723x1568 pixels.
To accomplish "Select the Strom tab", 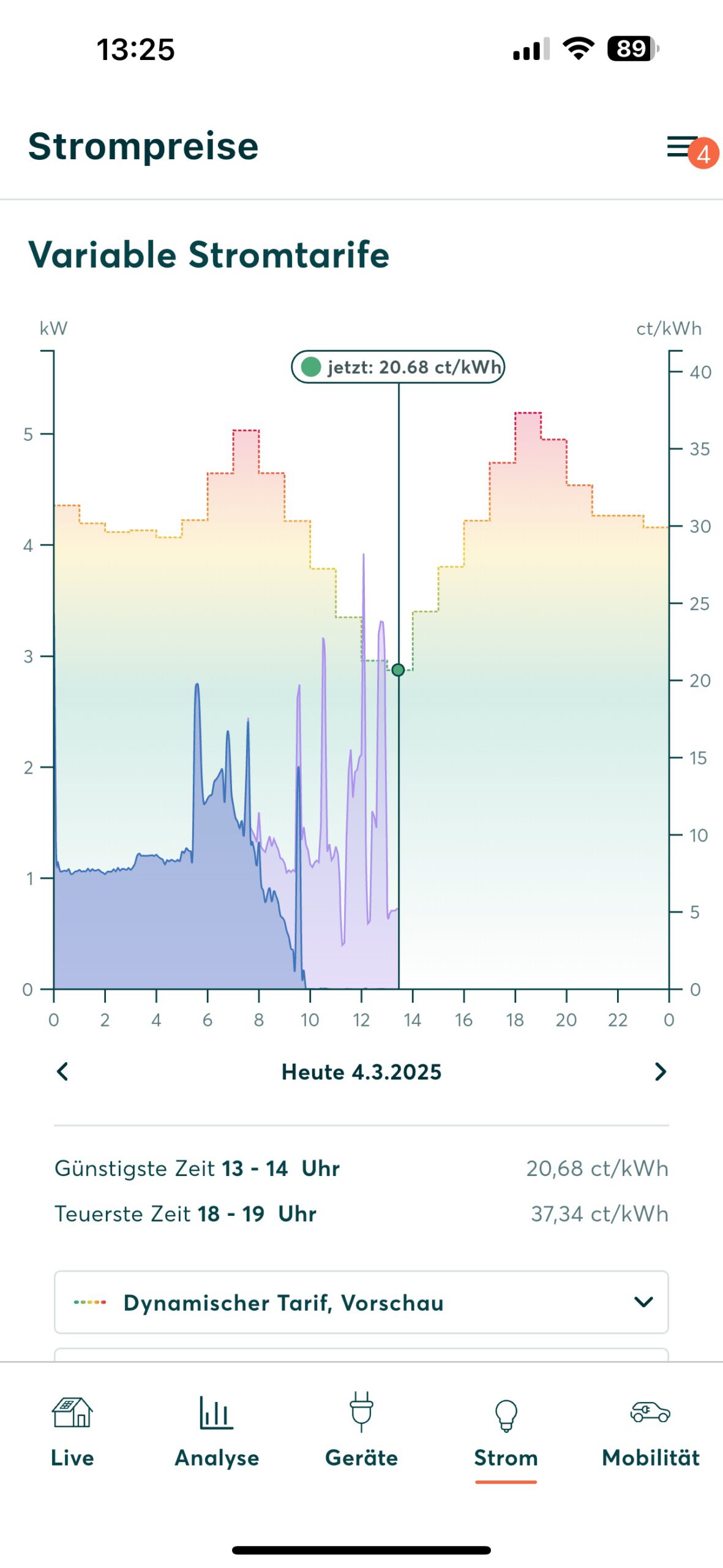I will pyautogui.click(x=506, y=1432).
